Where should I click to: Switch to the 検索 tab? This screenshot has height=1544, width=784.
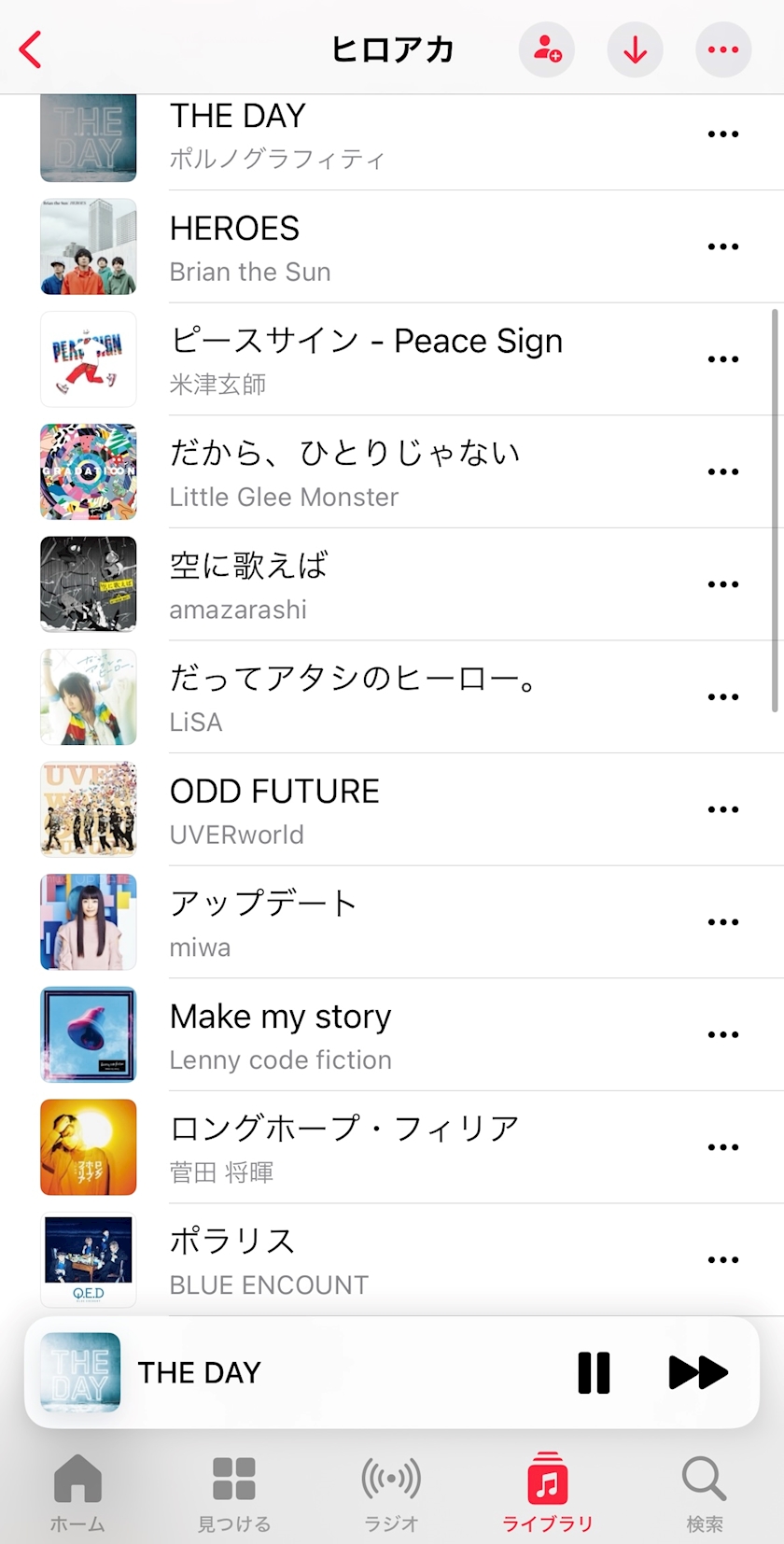point(705,1494)
